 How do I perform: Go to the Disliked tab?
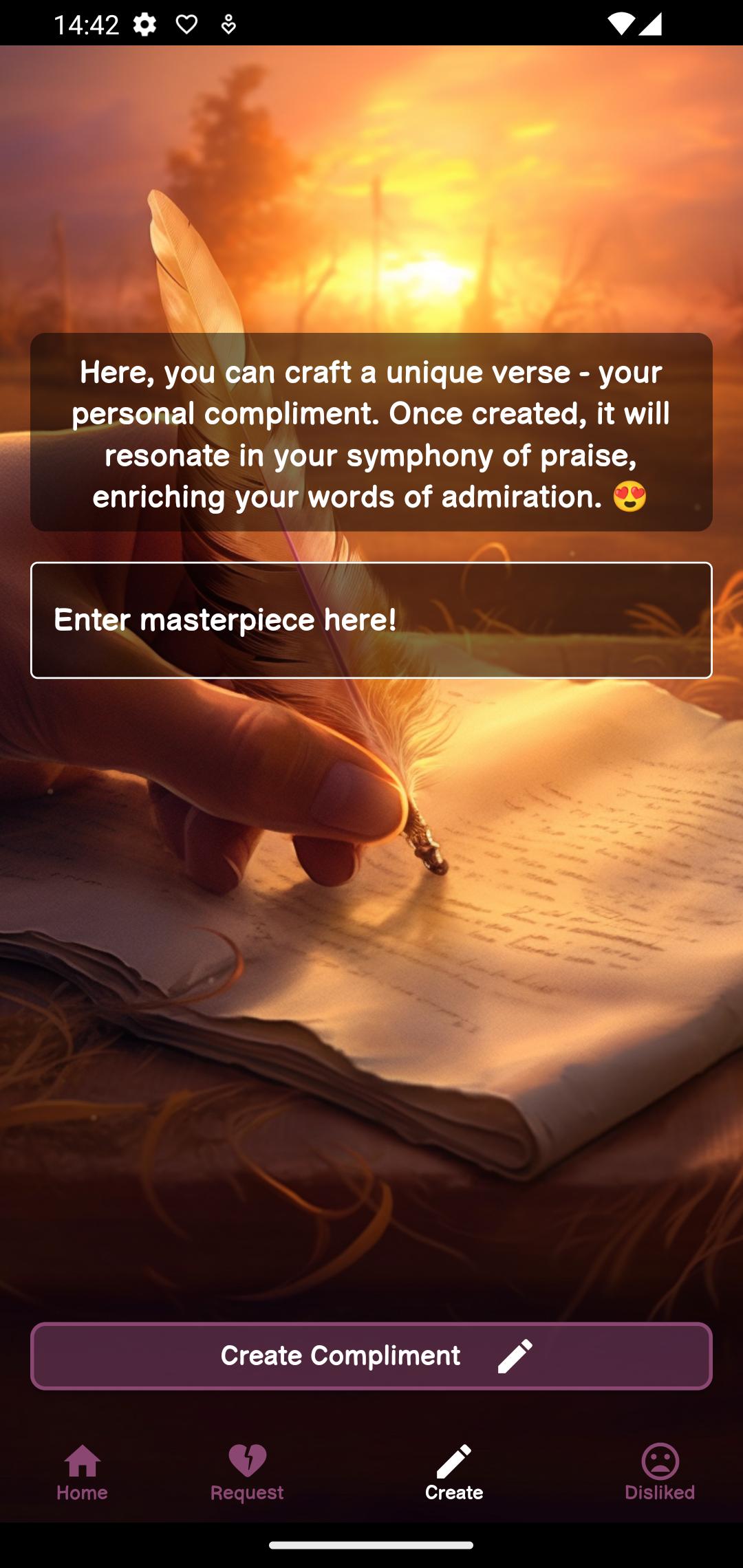click(660, 1472)
